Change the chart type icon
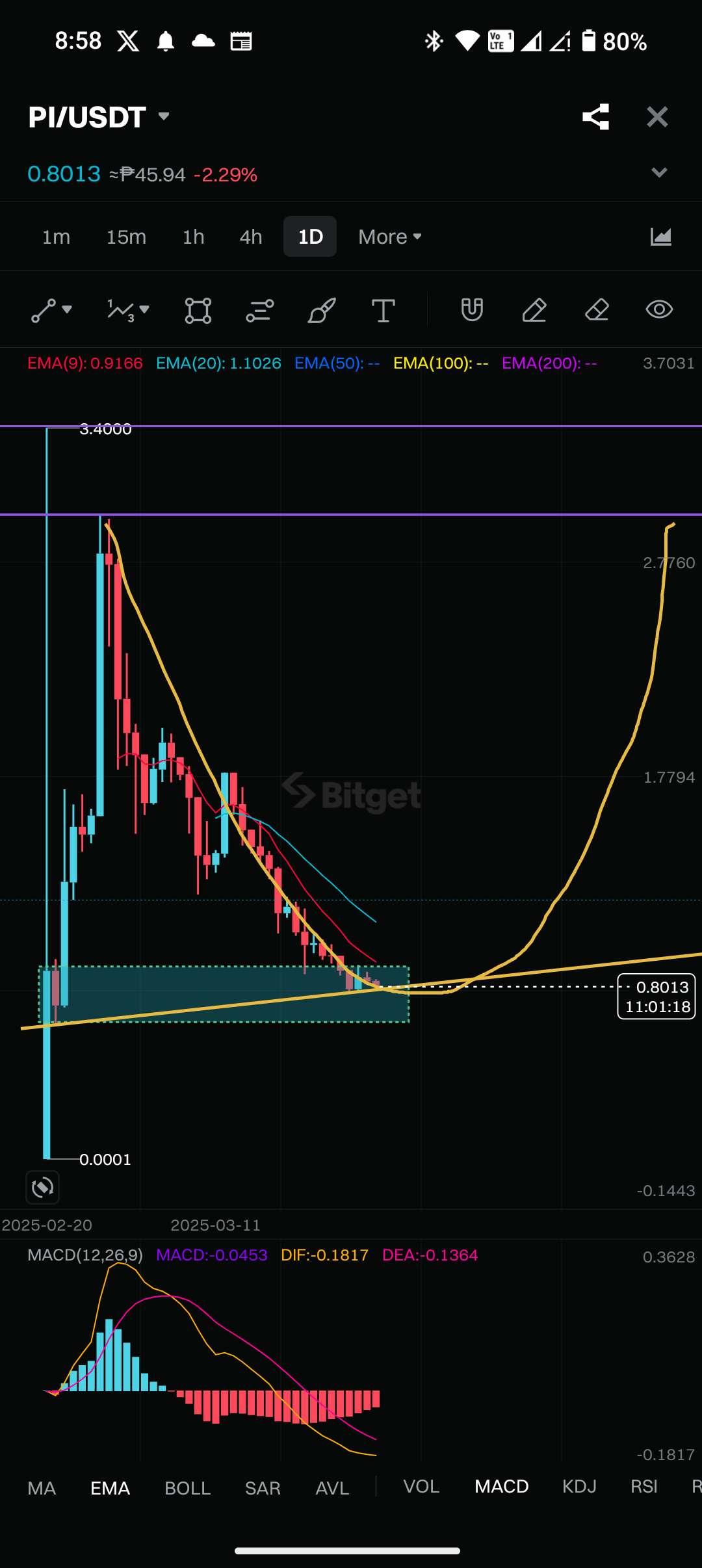 (660, 237)
